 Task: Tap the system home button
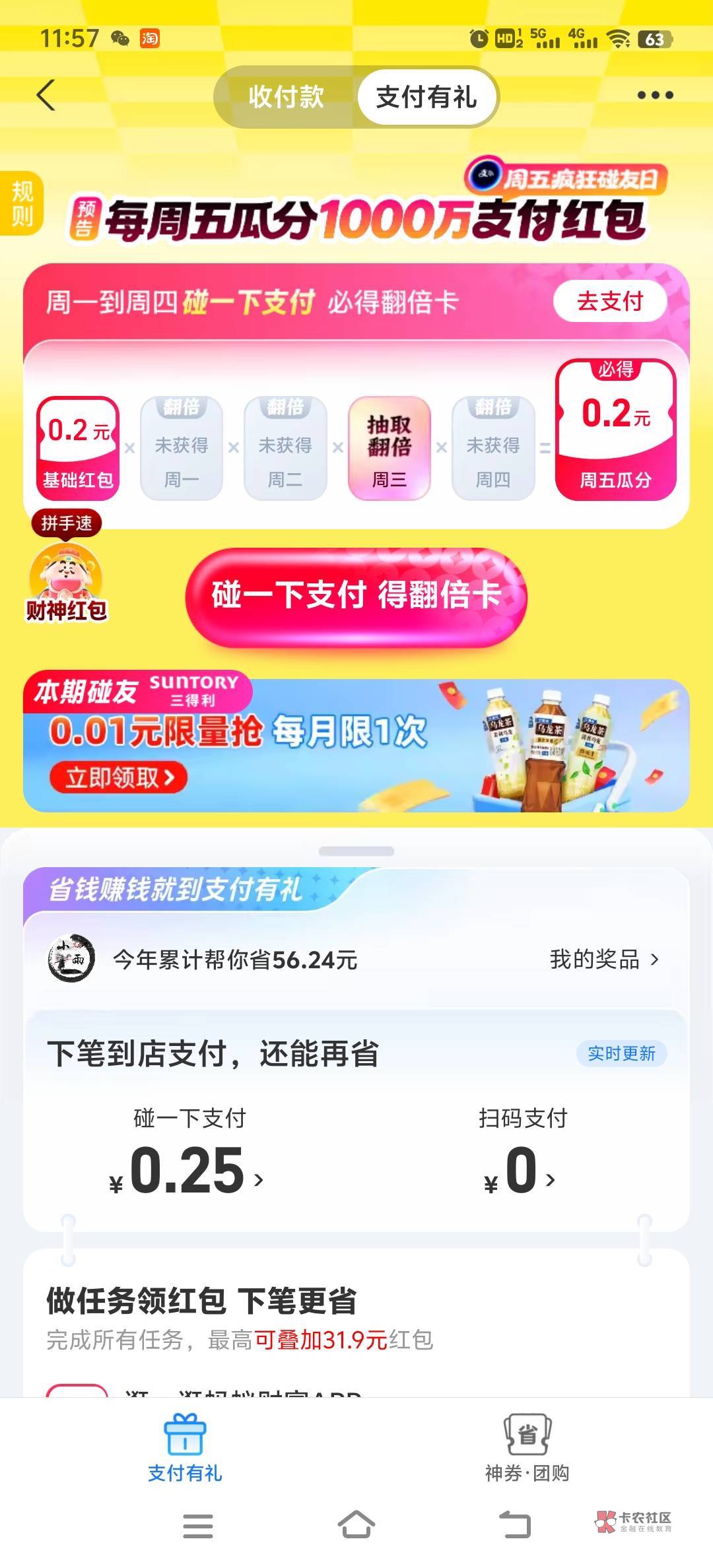[356, 1525]
